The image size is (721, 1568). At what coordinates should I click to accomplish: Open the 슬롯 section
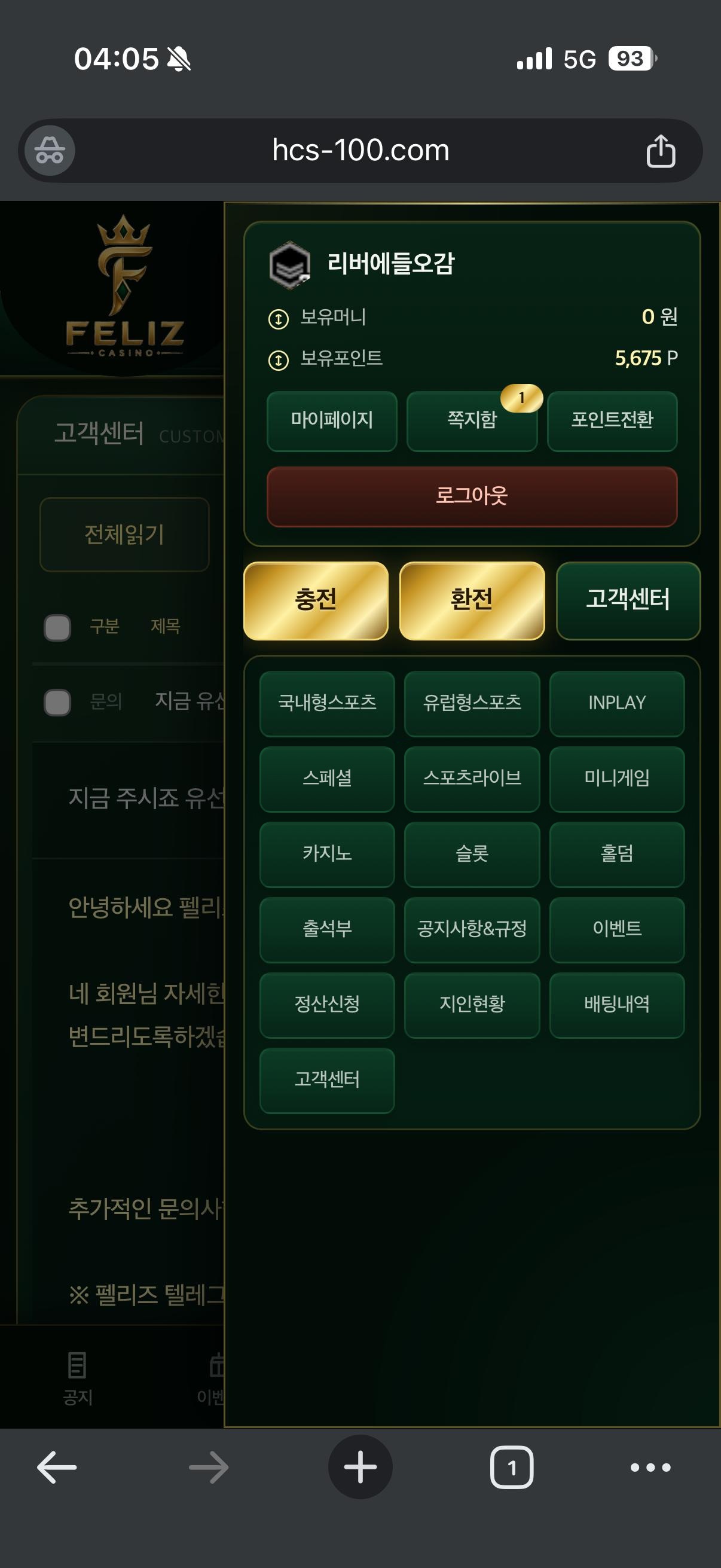pos(472,855)
